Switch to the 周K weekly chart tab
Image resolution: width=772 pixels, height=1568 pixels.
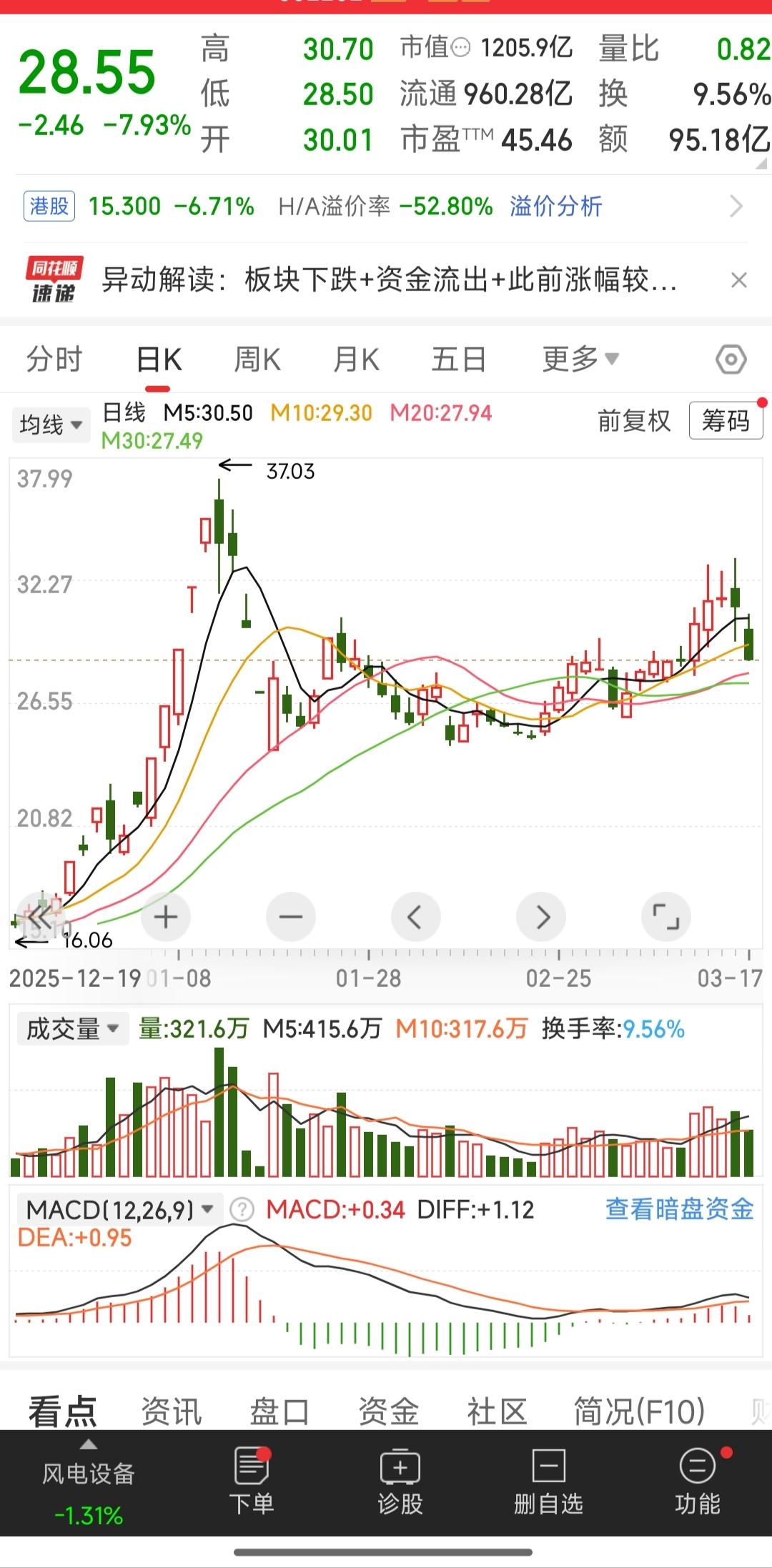[x=257, y=359]
